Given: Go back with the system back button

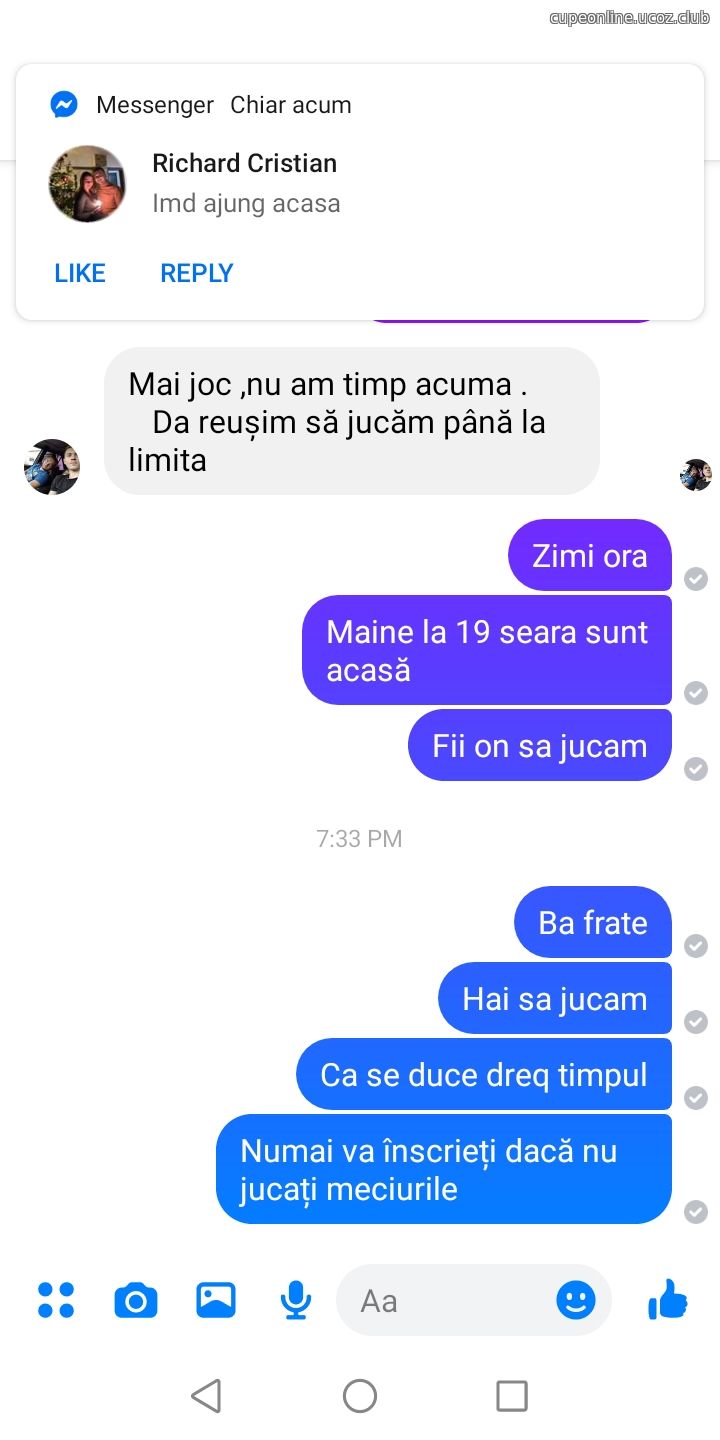Looking at the screenshot, I should coord(206,1396).
